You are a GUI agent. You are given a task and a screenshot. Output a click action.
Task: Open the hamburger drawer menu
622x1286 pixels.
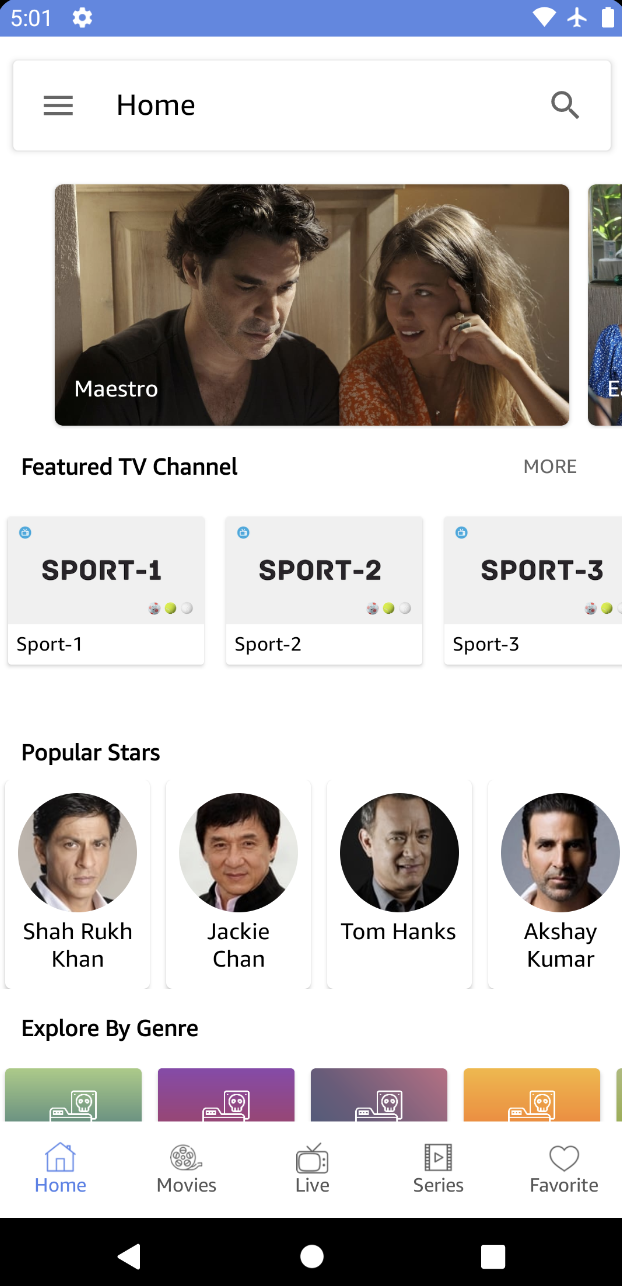(x=58, y=105)
